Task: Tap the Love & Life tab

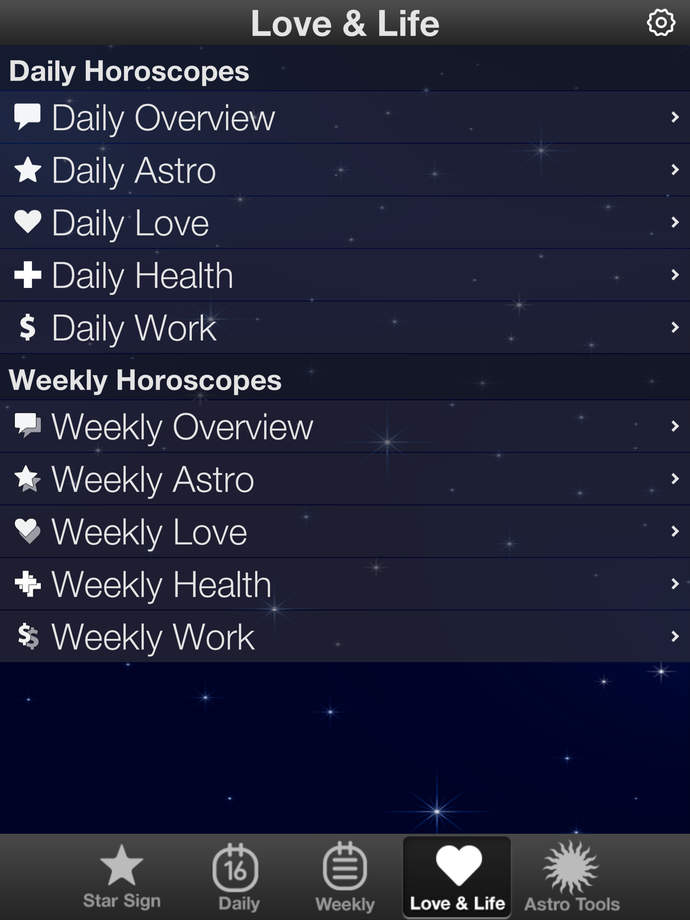Action: [x=457, y=877]
